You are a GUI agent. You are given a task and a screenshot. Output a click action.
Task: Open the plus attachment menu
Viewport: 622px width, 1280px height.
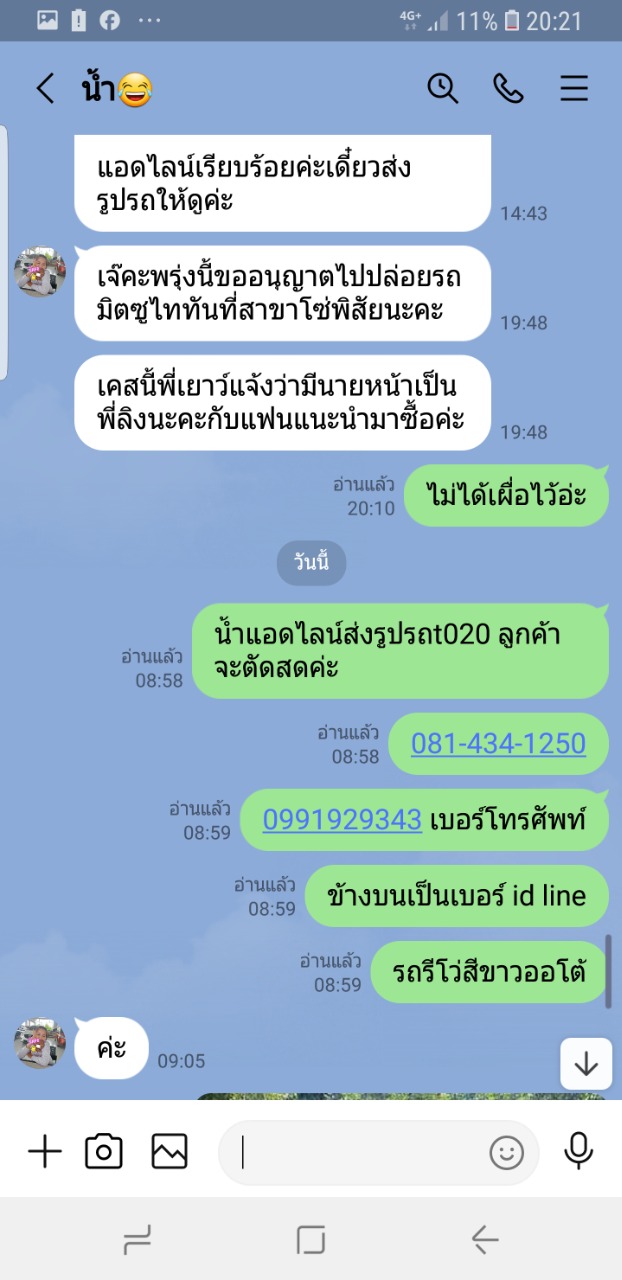[44, 1152]
